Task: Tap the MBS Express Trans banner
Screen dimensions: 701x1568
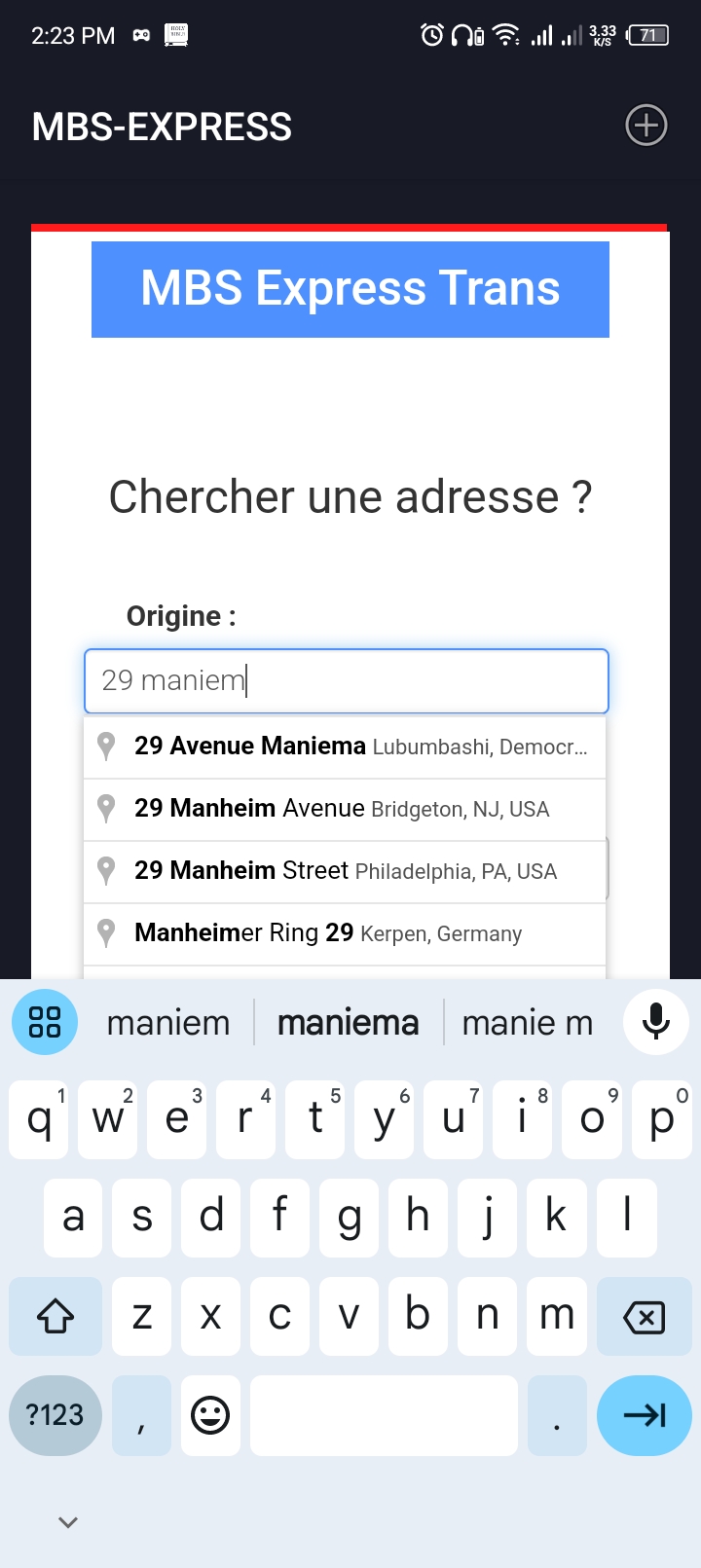Action: click(x=350, y=289)
